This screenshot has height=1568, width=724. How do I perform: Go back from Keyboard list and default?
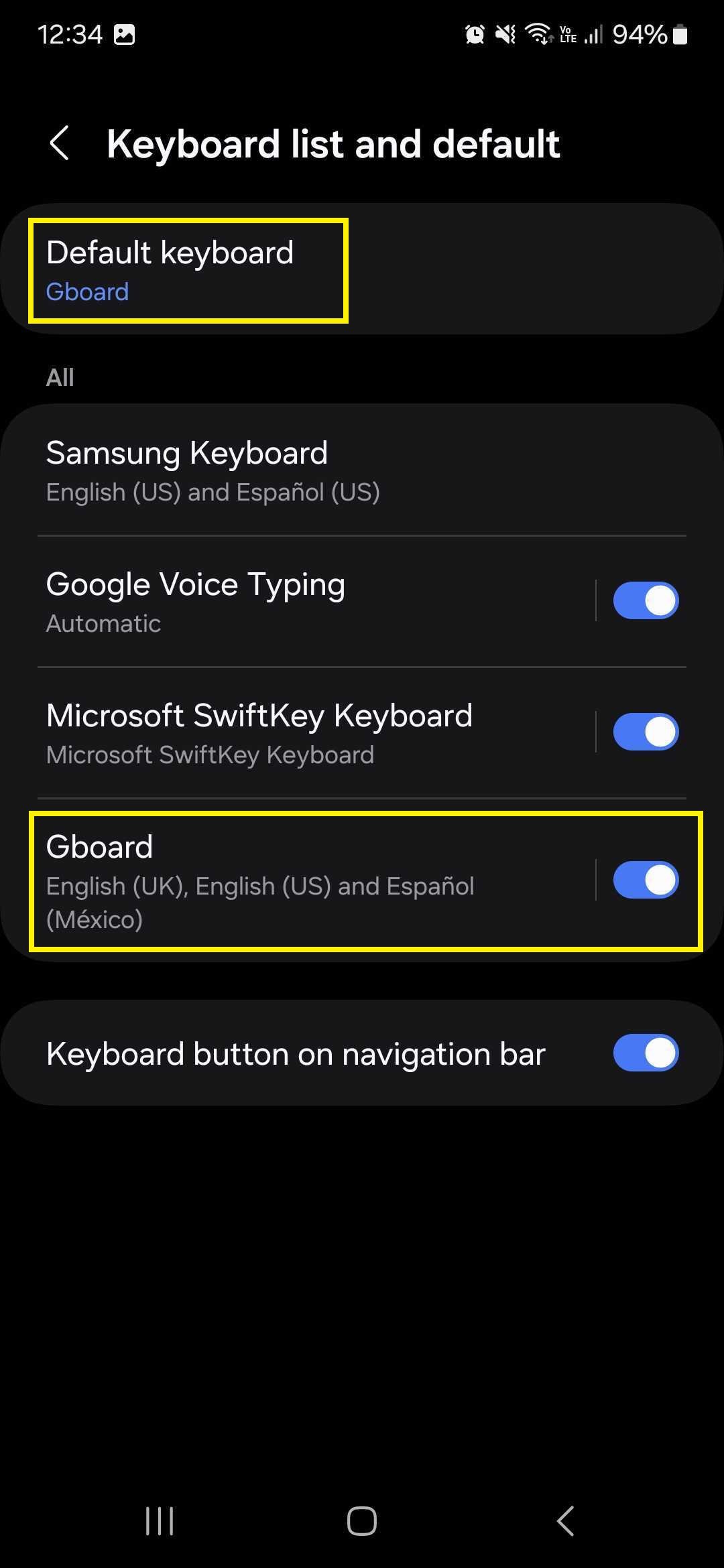[60, 143]
